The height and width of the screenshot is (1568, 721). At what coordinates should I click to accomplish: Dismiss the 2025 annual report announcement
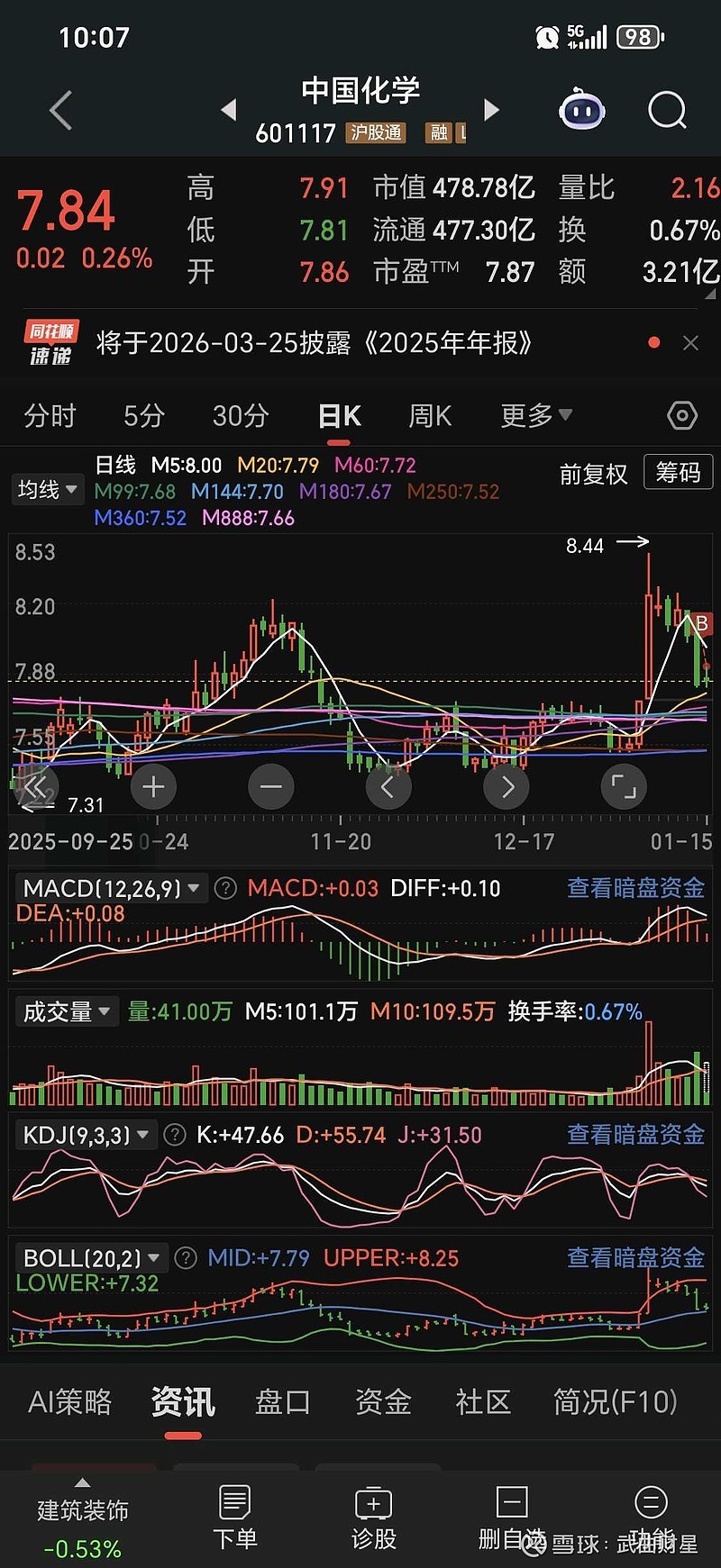690,343
